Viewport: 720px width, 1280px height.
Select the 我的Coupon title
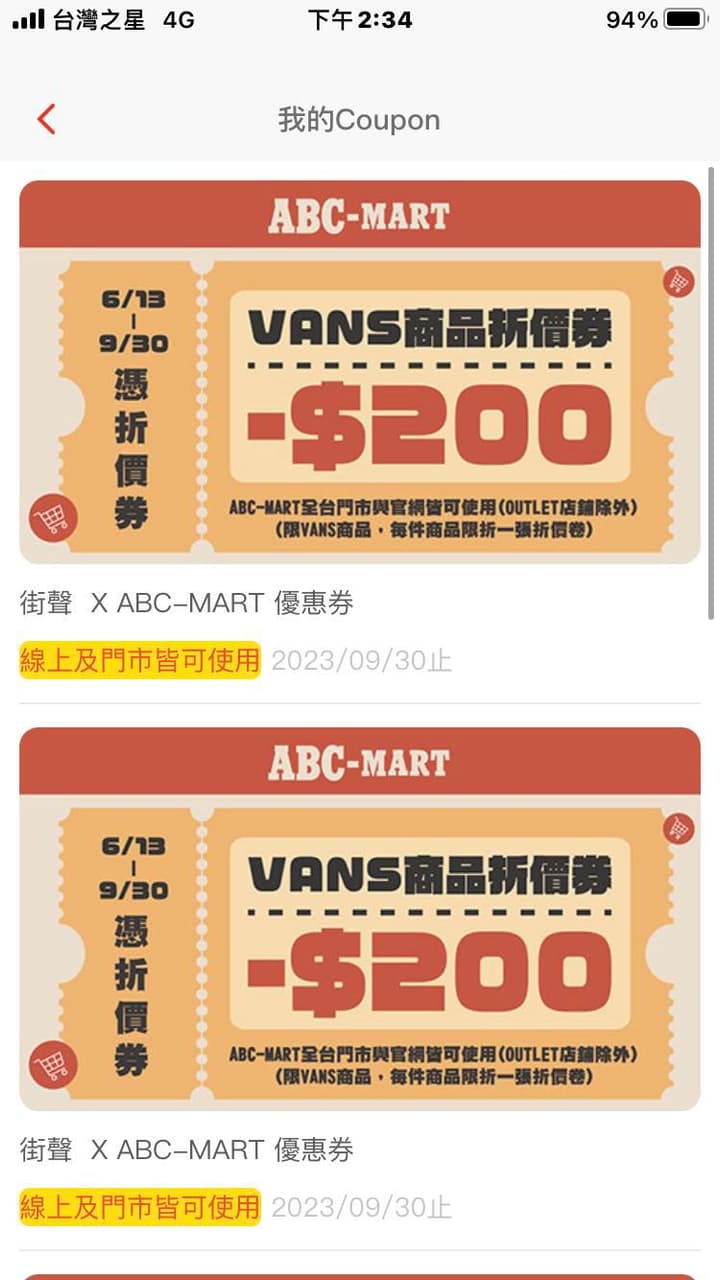click(x=360, y=120)
